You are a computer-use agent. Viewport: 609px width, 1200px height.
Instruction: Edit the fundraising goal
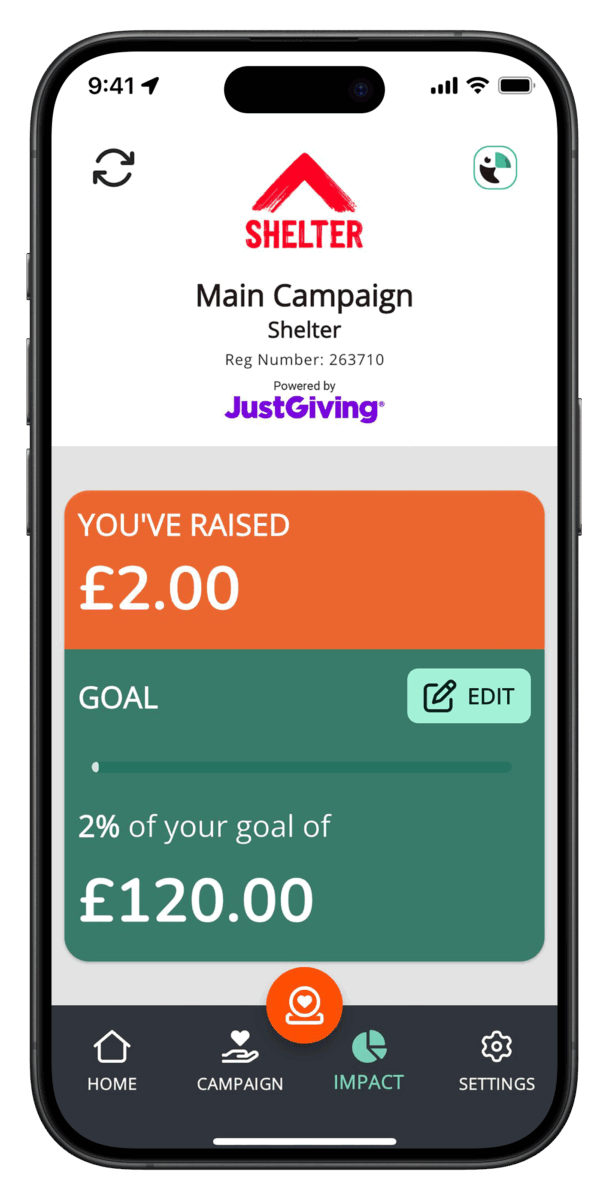pyautogui.click(x=469, y=696)
